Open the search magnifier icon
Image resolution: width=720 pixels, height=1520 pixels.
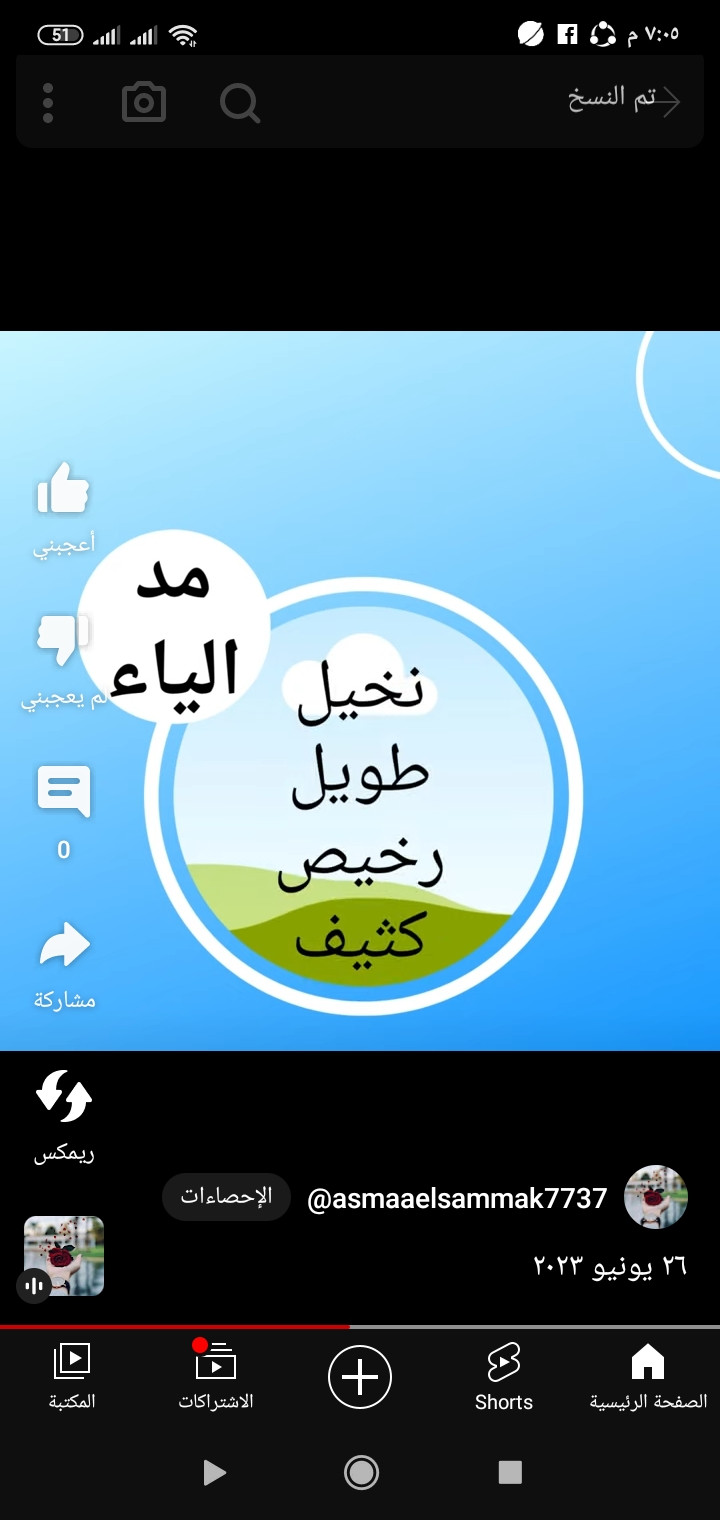pos(240,103)
